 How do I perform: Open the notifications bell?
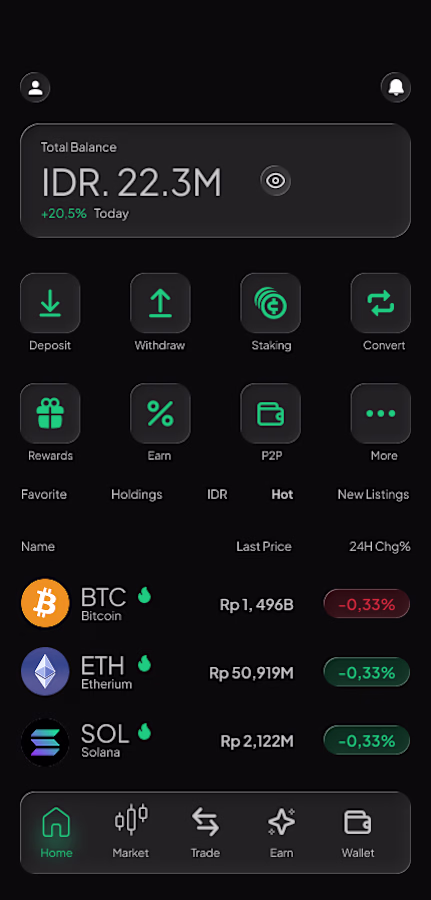coord(395,87)
